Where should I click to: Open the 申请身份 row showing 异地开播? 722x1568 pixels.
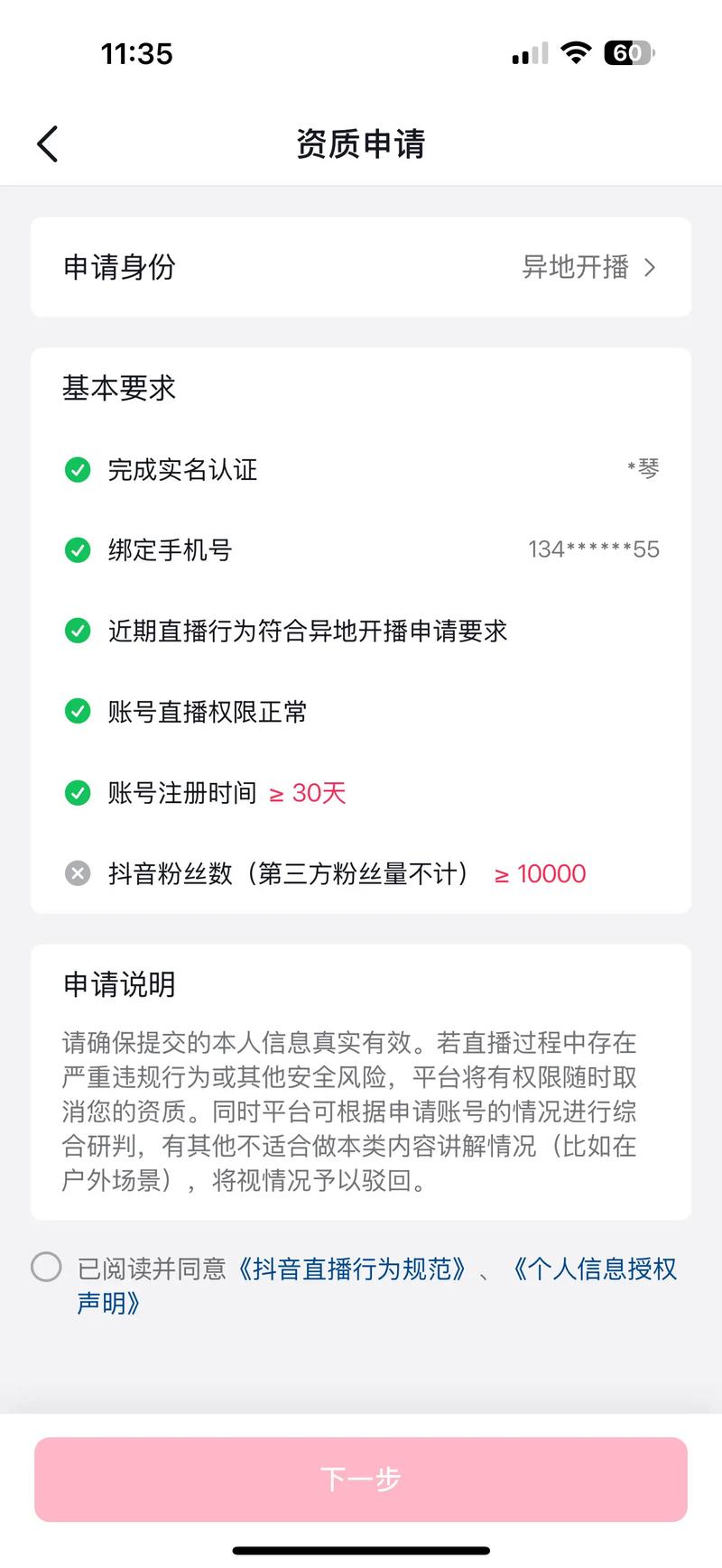click(361, 267)
